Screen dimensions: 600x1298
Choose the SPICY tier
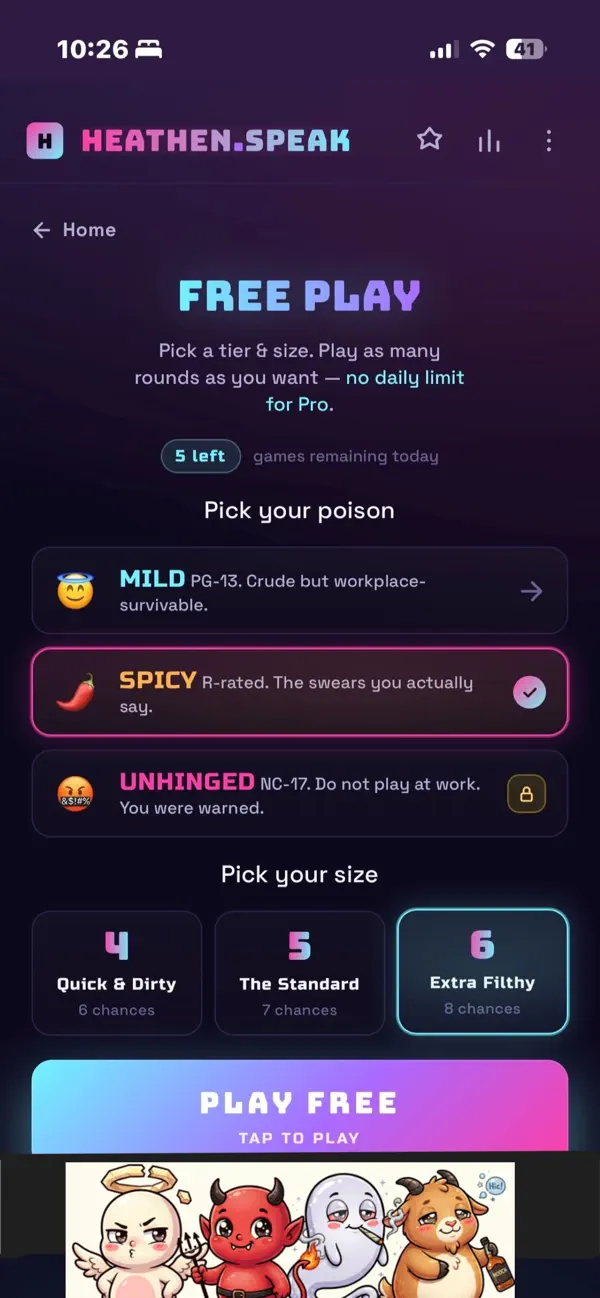click(300, 692)
